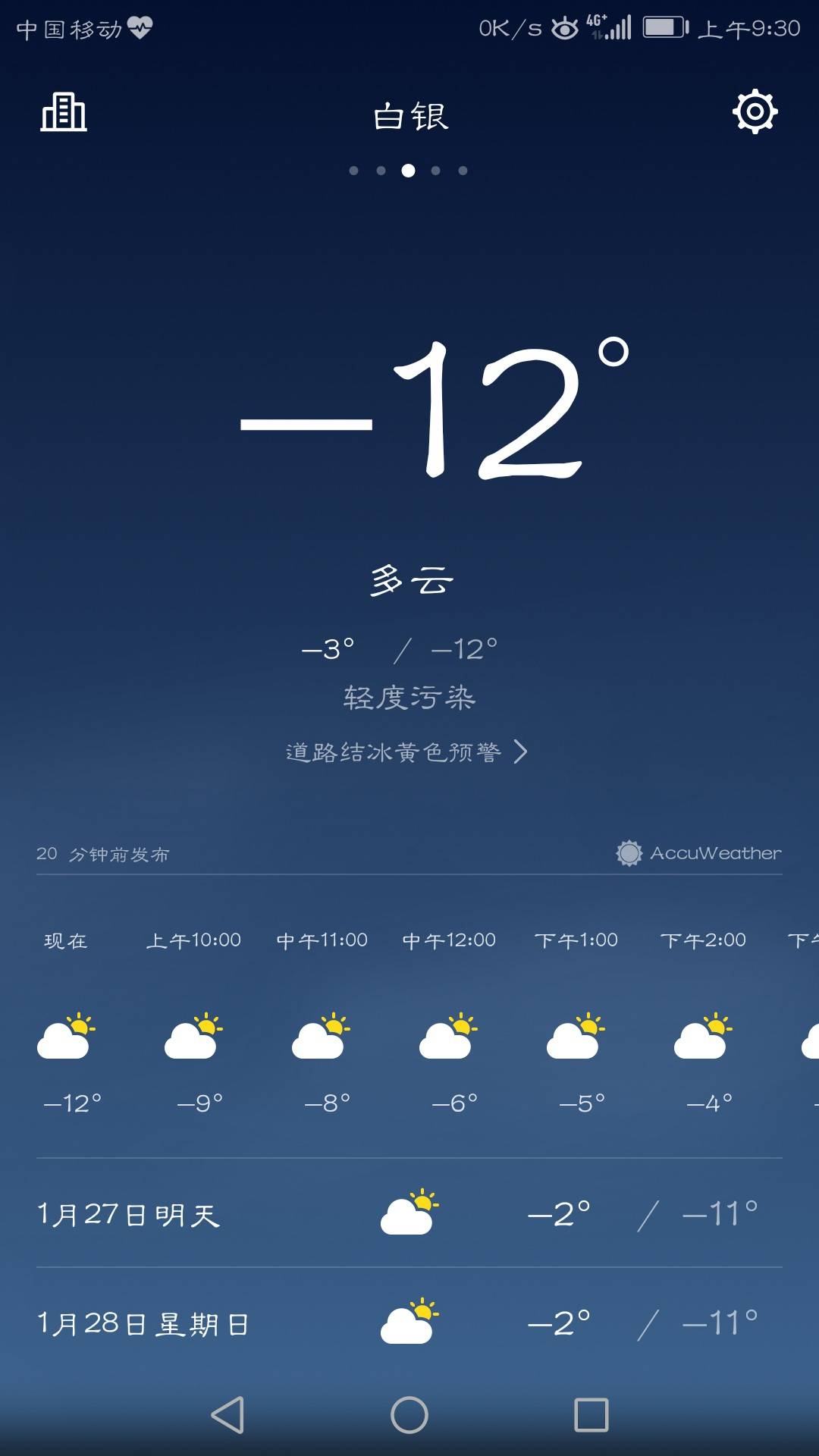Screen dimensions: 819x1456
Task: Open forecast for 1月27日明天
Action: tap(409, 1214)
